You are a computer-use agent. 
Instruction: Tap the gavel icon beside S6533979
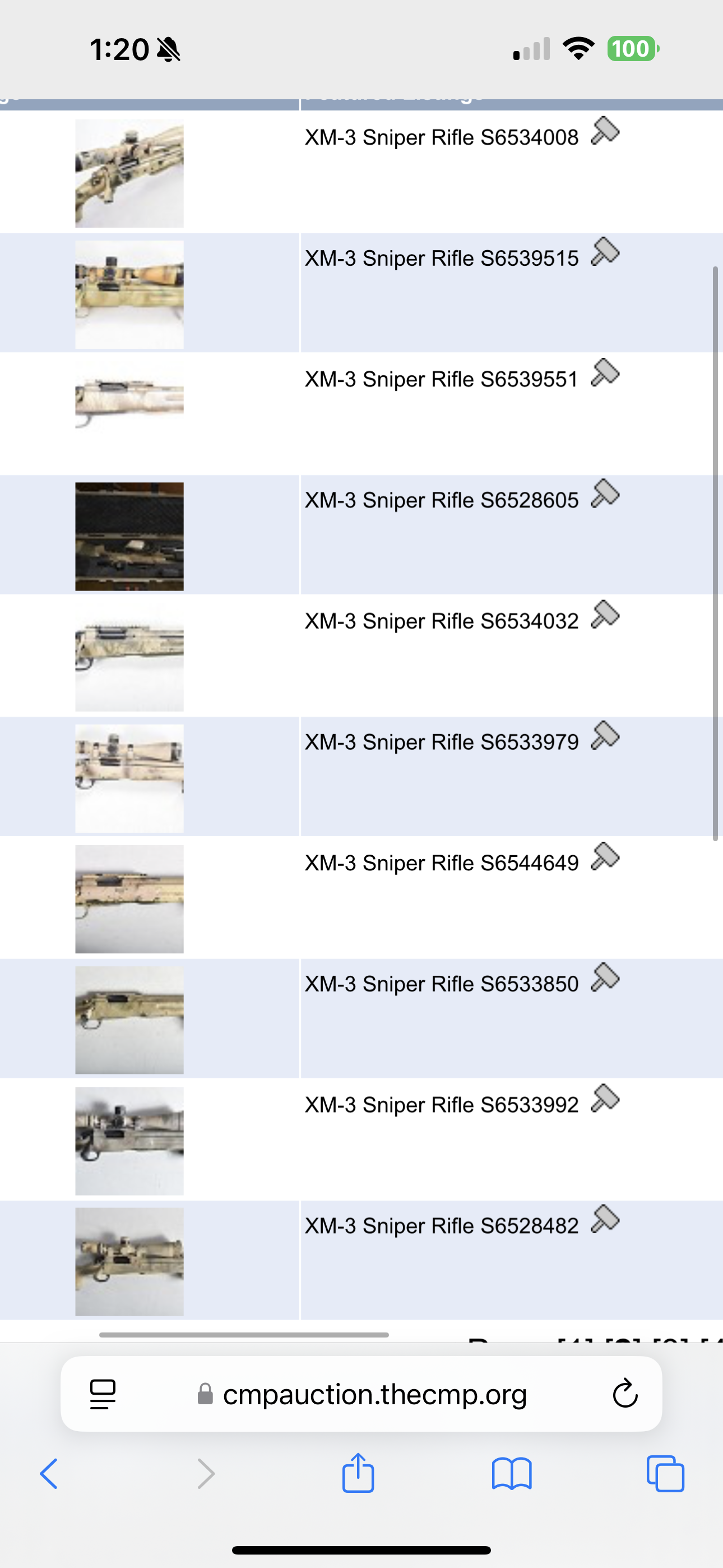(x=605, y=736)
